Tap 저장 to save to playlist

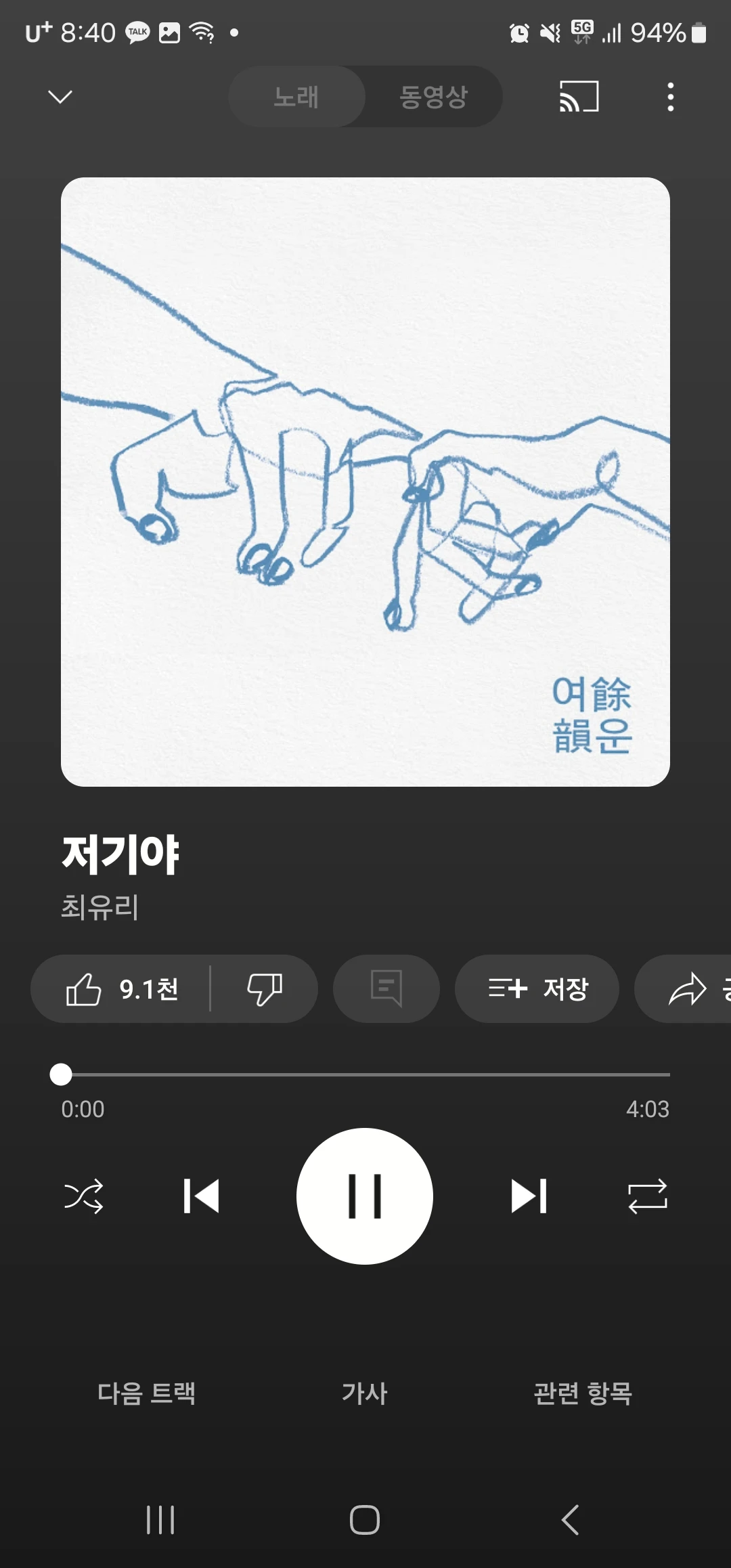tap(537, 989)
